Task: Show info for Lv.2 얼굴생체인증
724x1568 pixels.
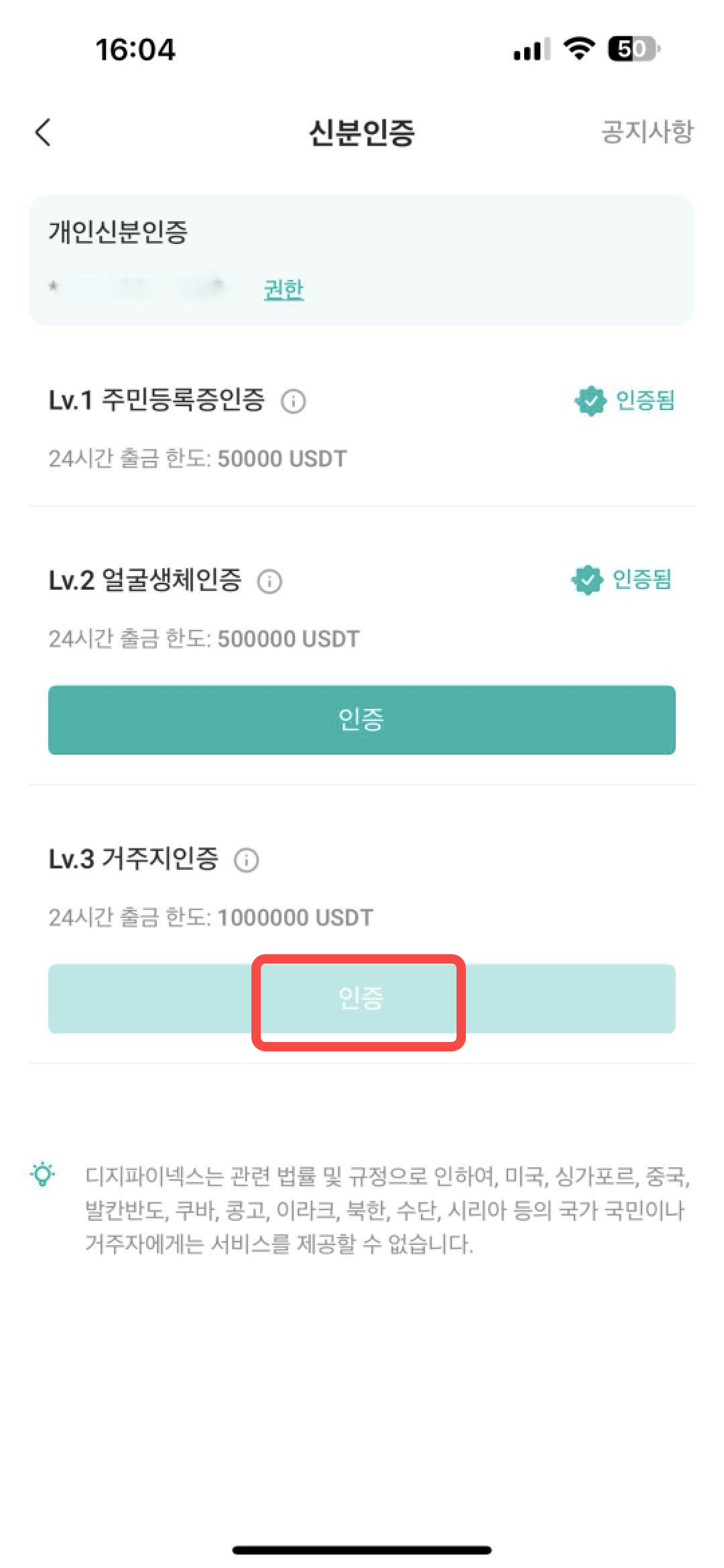Action: (x=269, y=581)
